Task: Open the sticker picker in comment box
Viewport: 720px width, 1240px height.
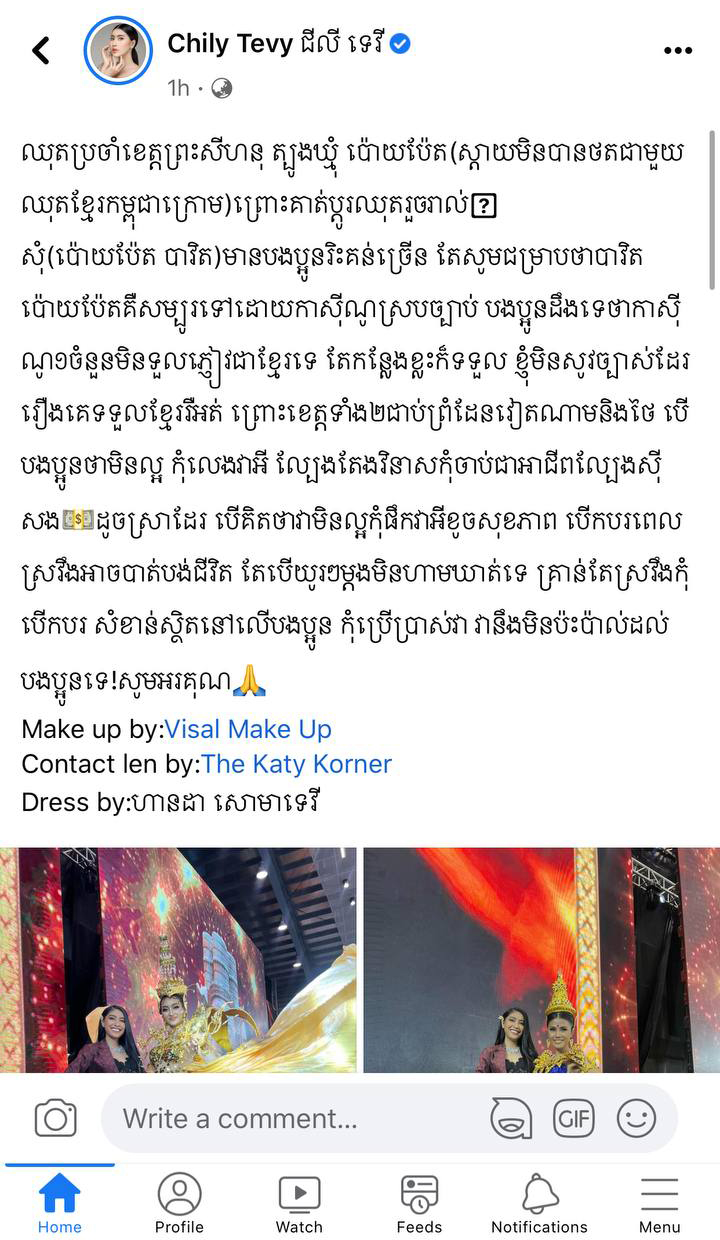Action: pos(510,1118)
